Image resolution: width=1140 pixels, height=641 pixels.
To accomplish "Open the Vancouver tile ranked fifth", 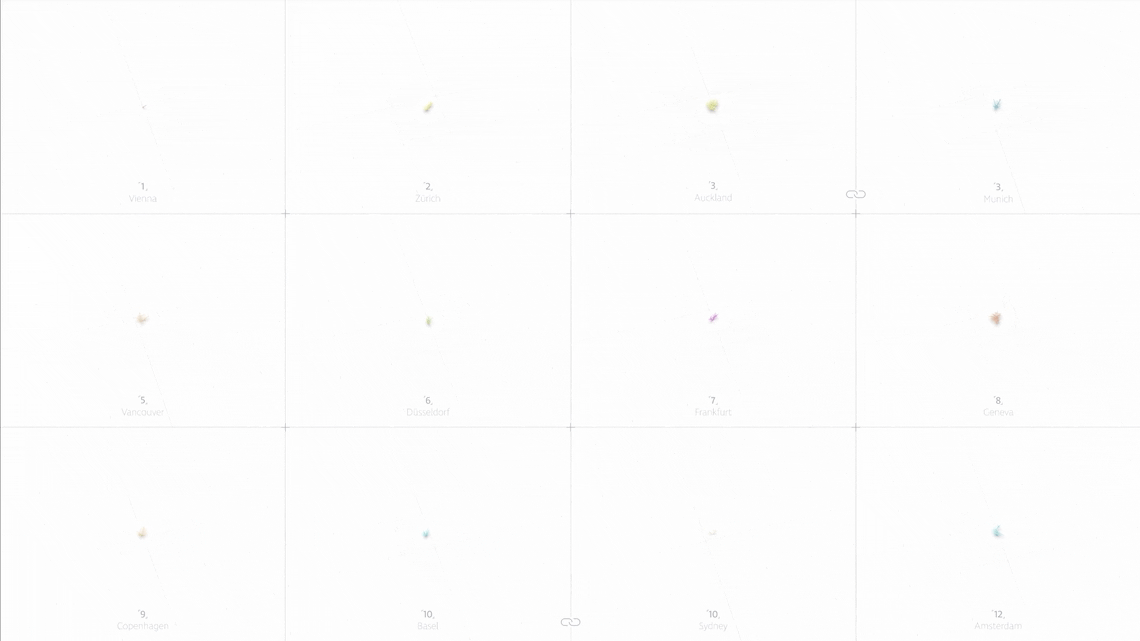I will [143, 320].
